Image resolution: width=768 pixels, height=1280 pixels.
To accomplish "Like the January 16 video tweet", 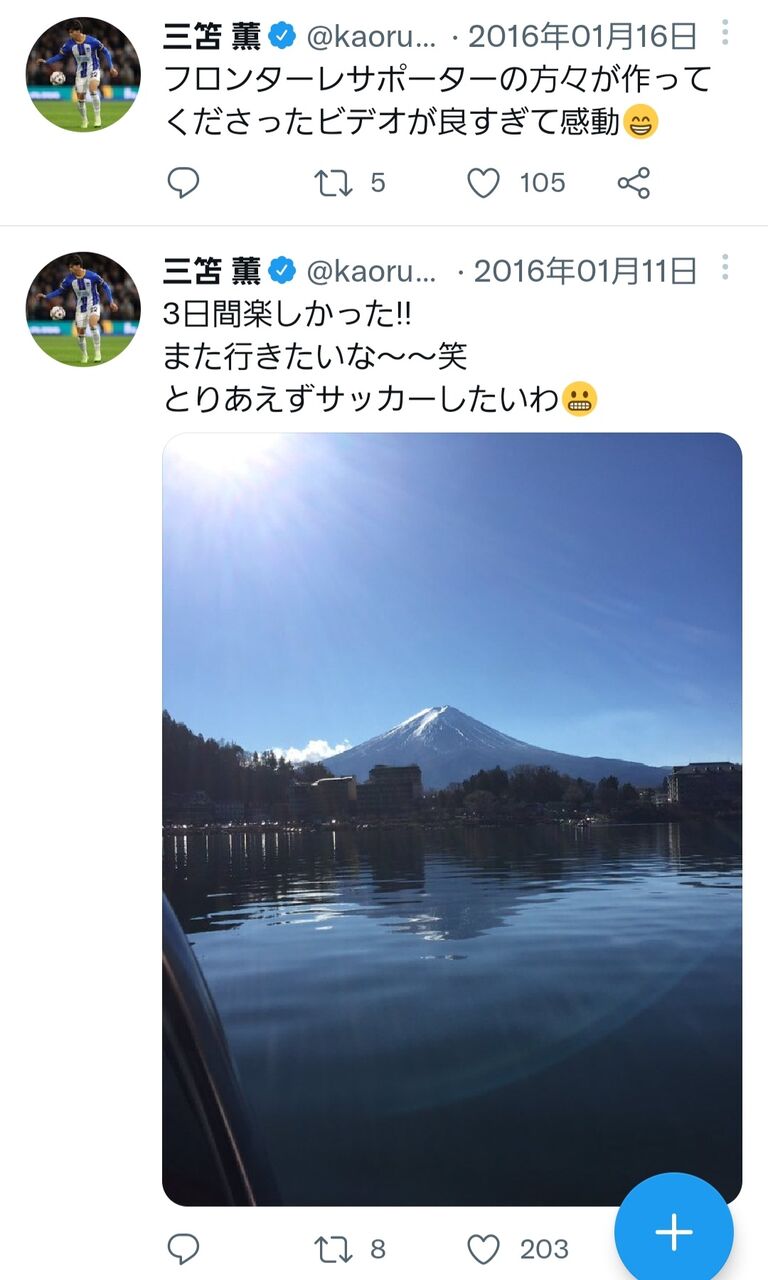I will tap(484, 183).
